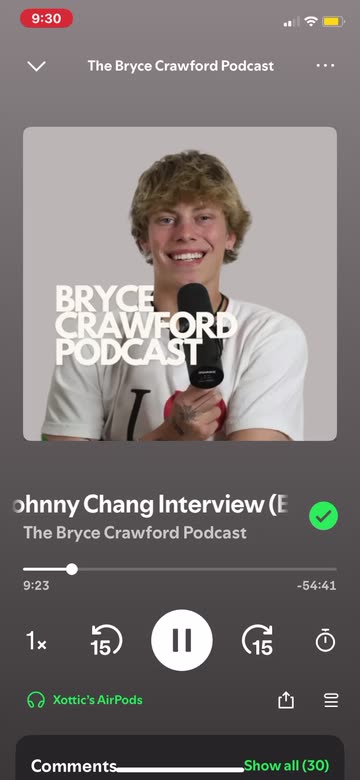Screen dimensions: 360x780
Task: Skip forward 15 seconds
Action: pos(258,641)
